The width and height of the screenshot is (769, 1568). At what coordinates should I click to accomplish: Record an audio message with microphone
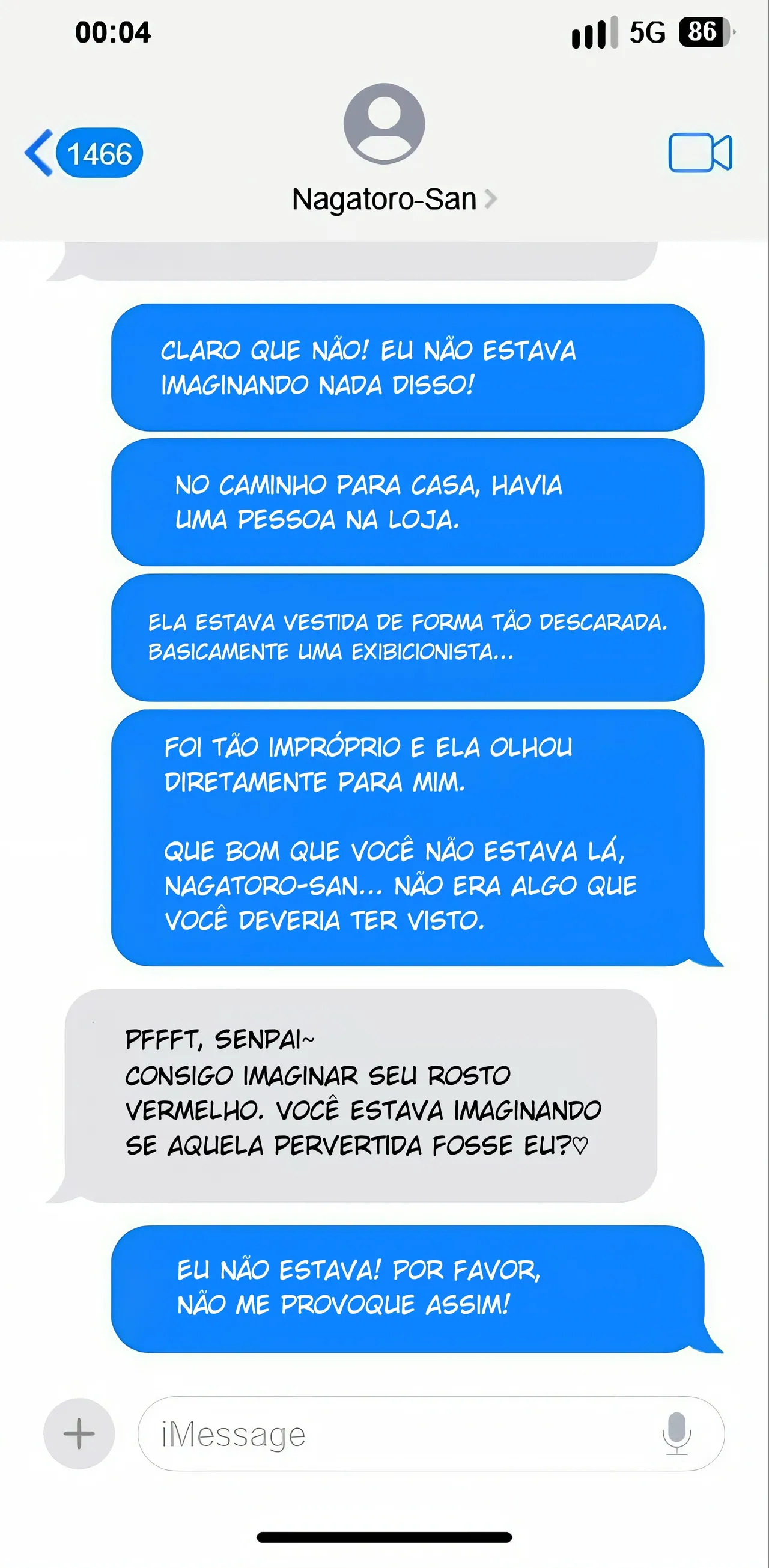676,1434
